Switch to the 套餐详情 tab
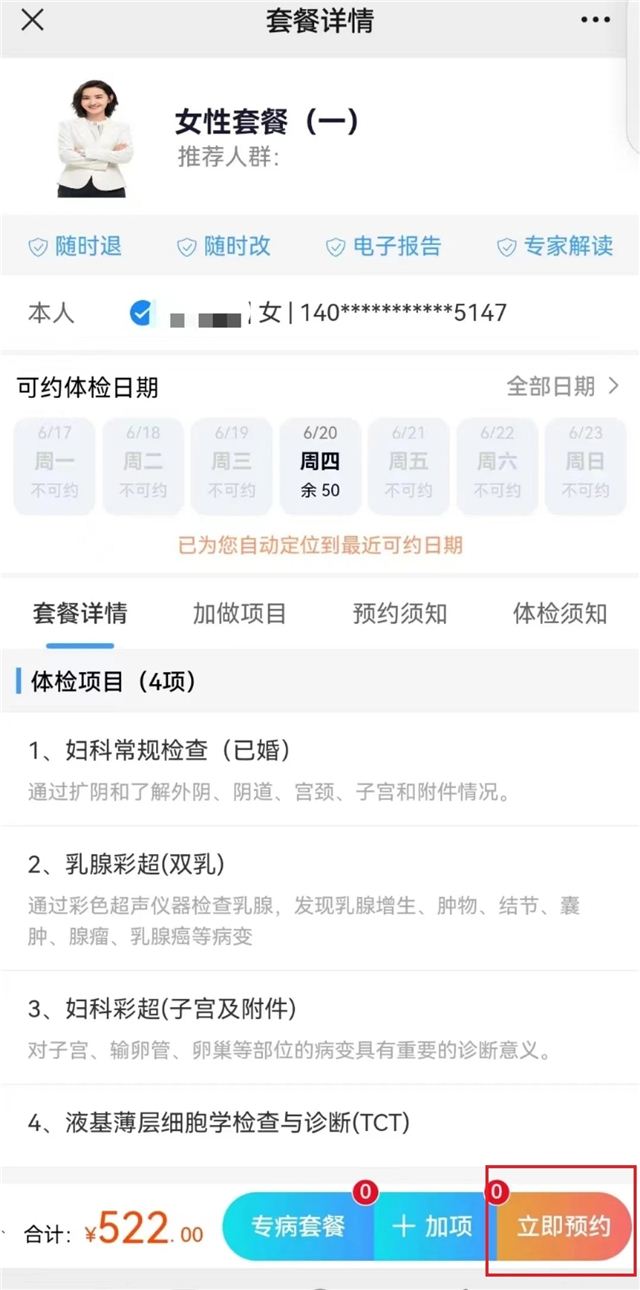The image size is (640, 1290). coord(80,613)
